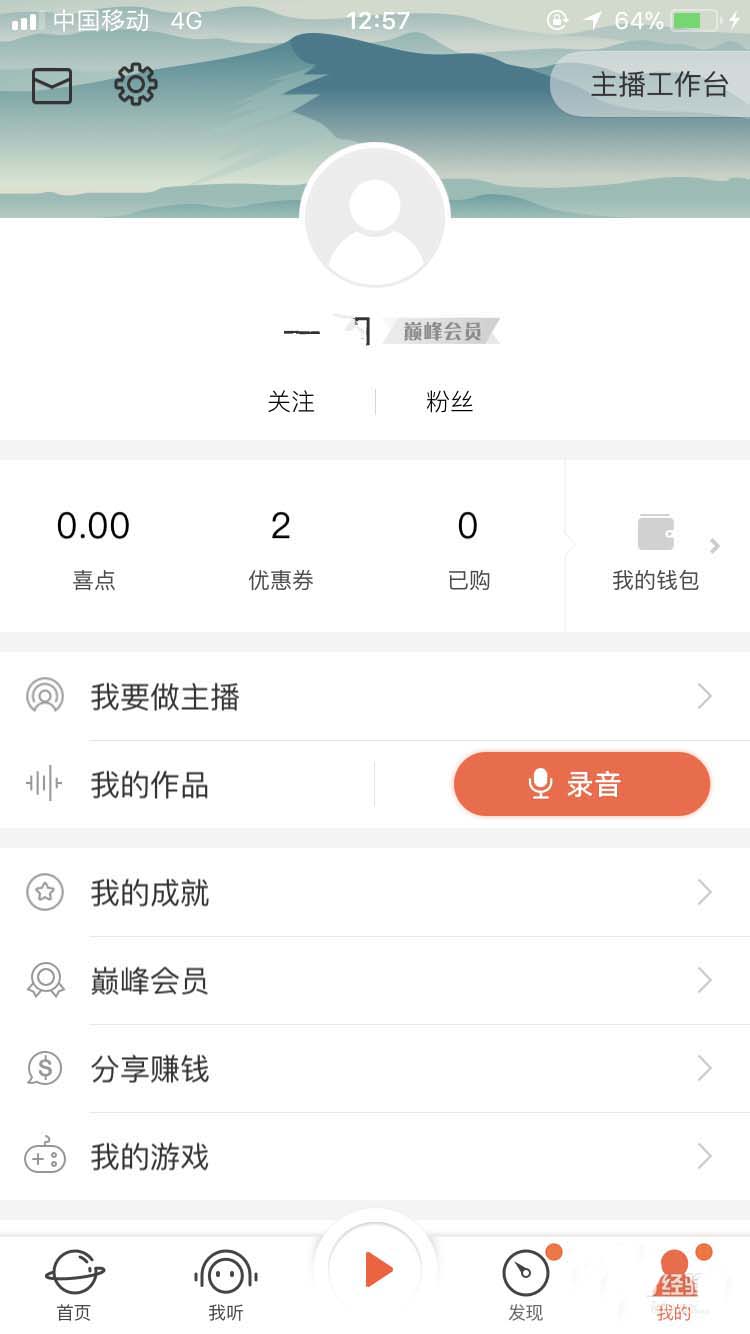750x1334 pixels.
Task: View 已购 purchased items
Action: point(468,546)
